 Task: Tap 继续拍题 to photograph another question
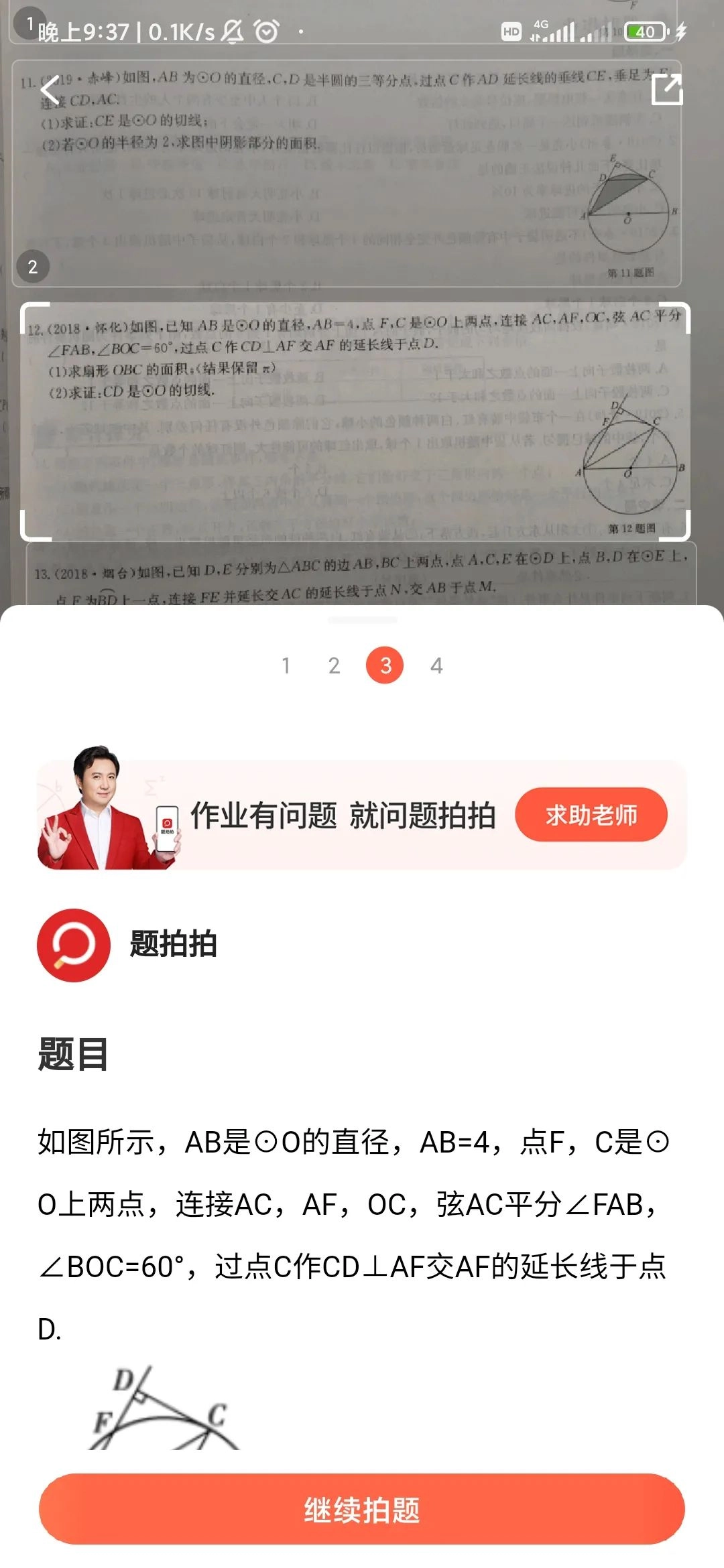[362, 1510]
